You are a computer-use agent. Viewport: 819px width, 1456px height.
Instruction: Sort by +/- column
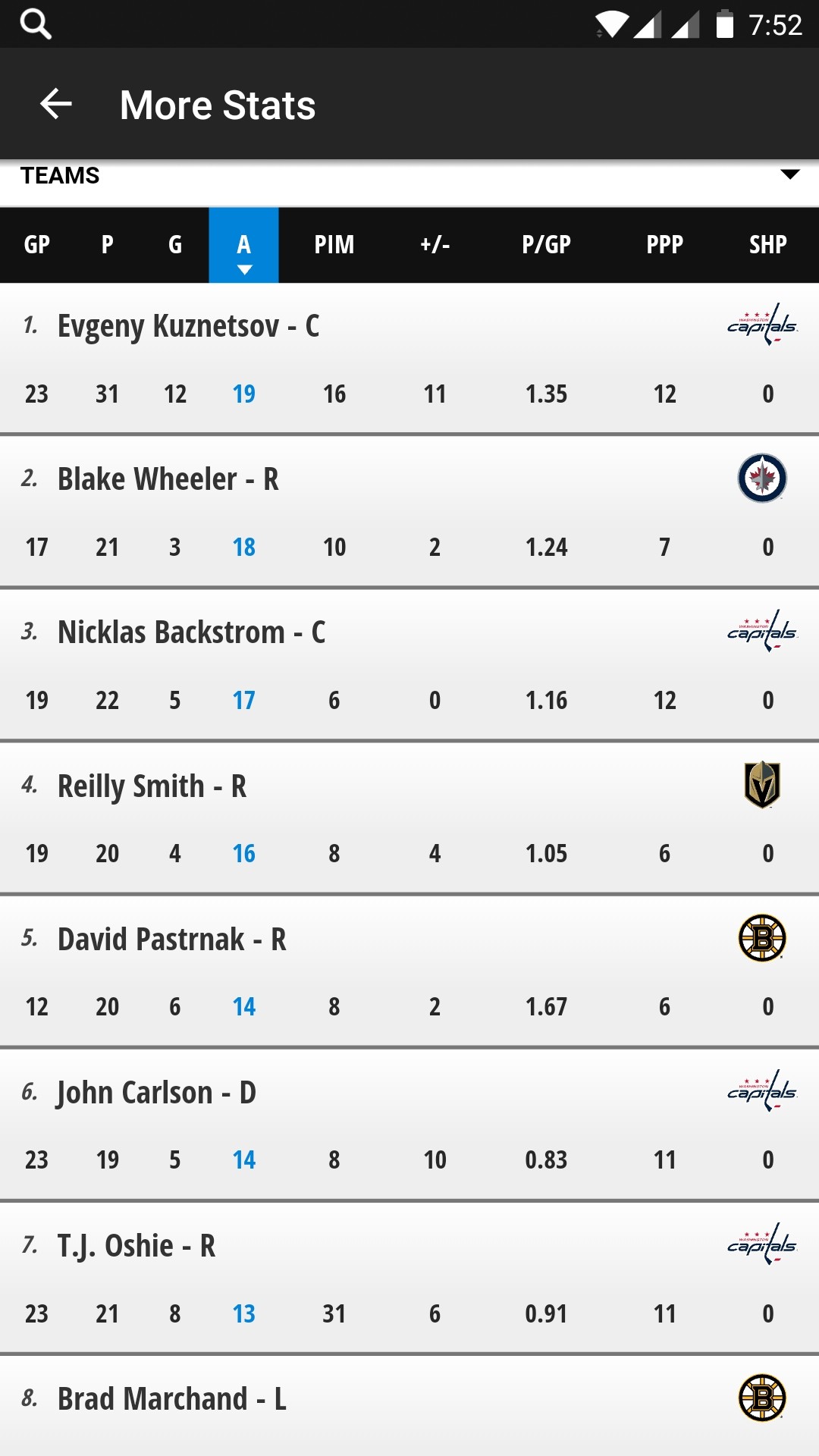435,245
